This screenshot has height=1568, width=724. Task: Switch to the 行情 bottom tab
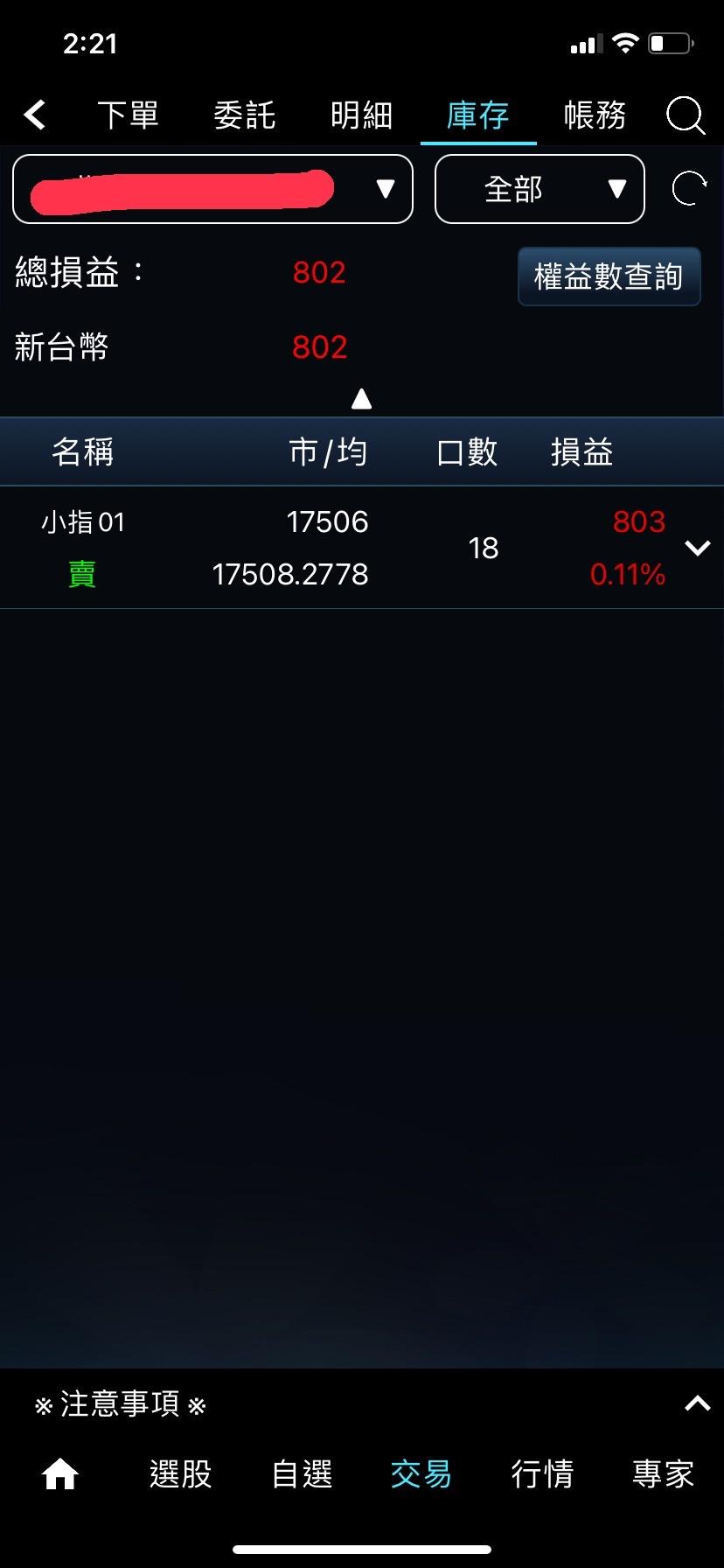(542, 1474)
